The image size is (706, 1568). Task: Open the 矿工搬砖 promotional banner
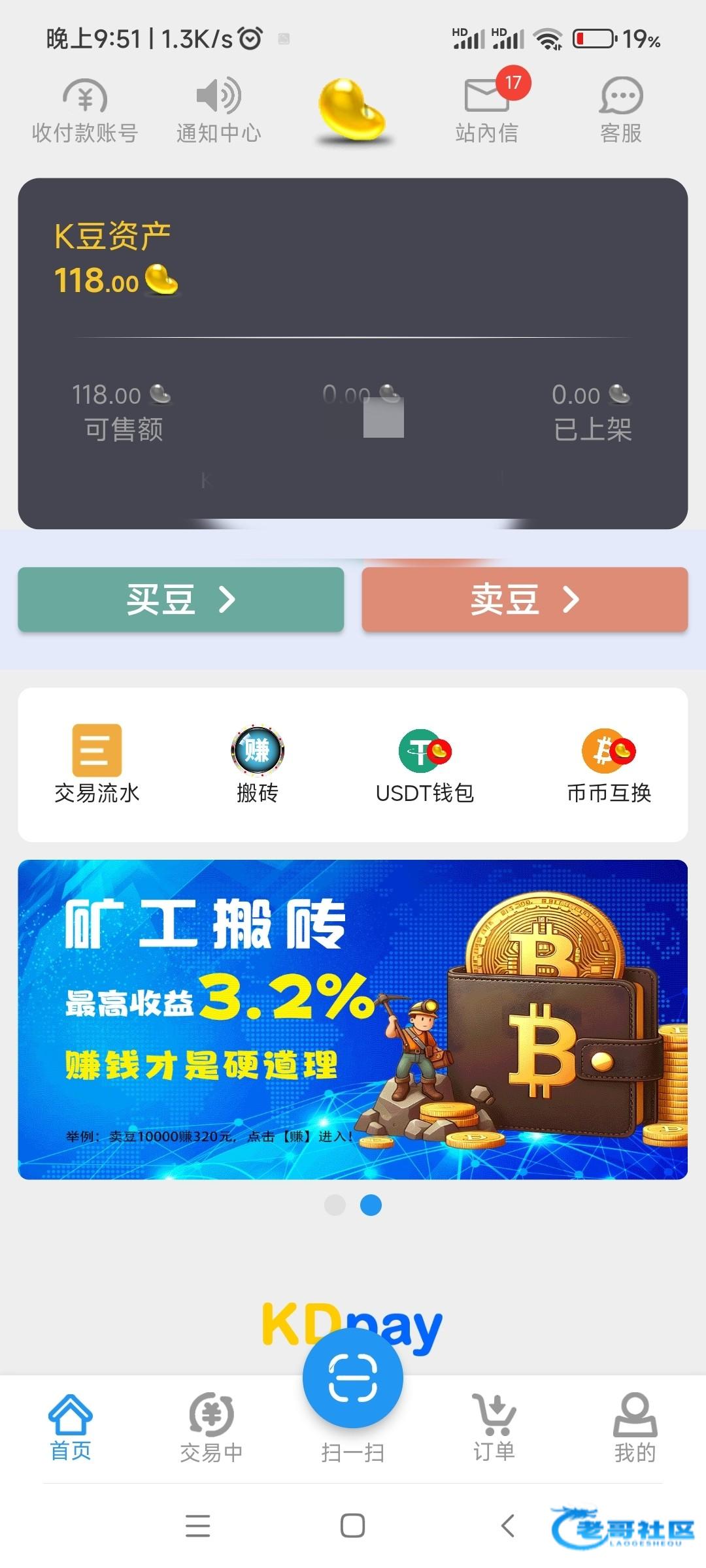pyautogui.click(x=353, y=1019)
